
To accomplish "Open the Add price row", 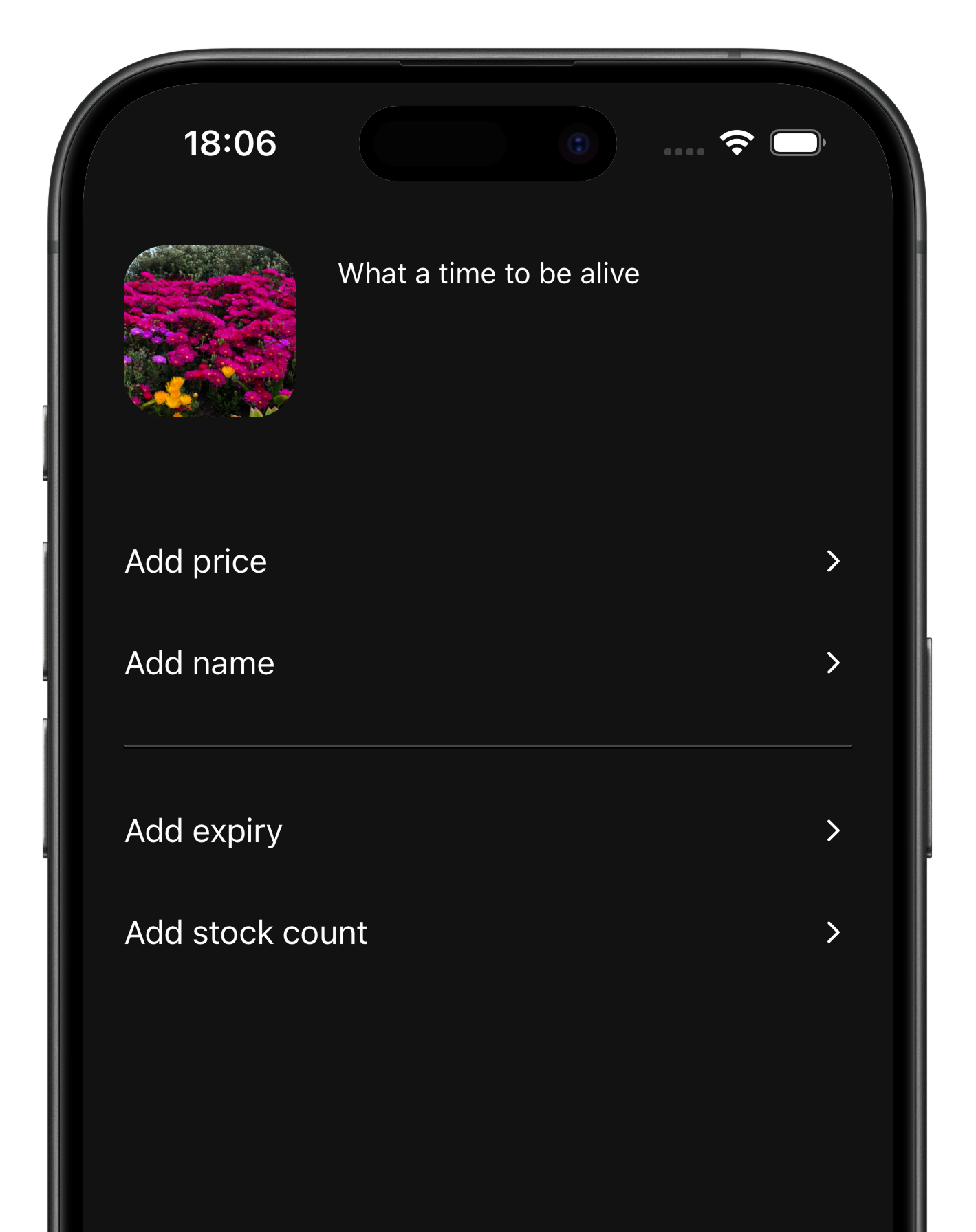I will point(481,562).
